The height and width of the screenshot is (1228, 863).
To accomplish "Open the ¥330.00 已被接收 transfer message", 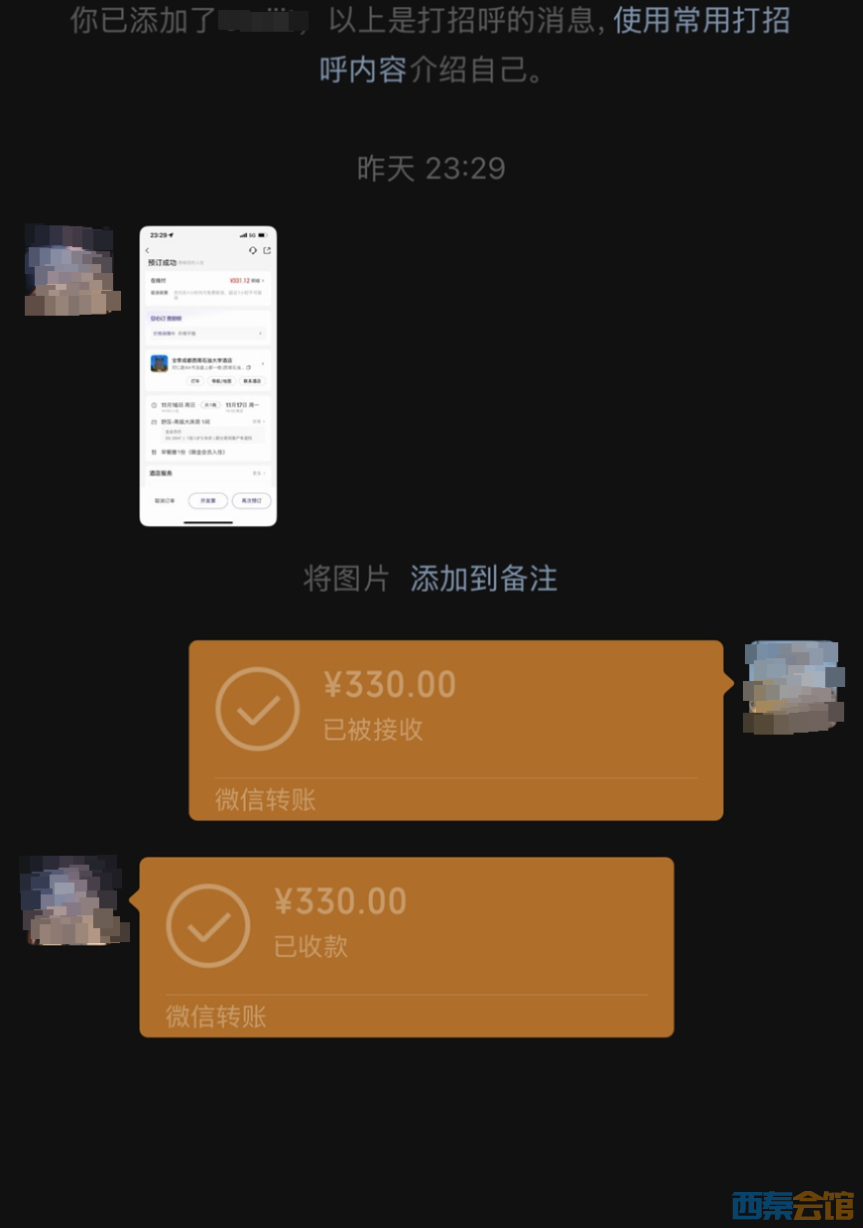I will [455, 729].
